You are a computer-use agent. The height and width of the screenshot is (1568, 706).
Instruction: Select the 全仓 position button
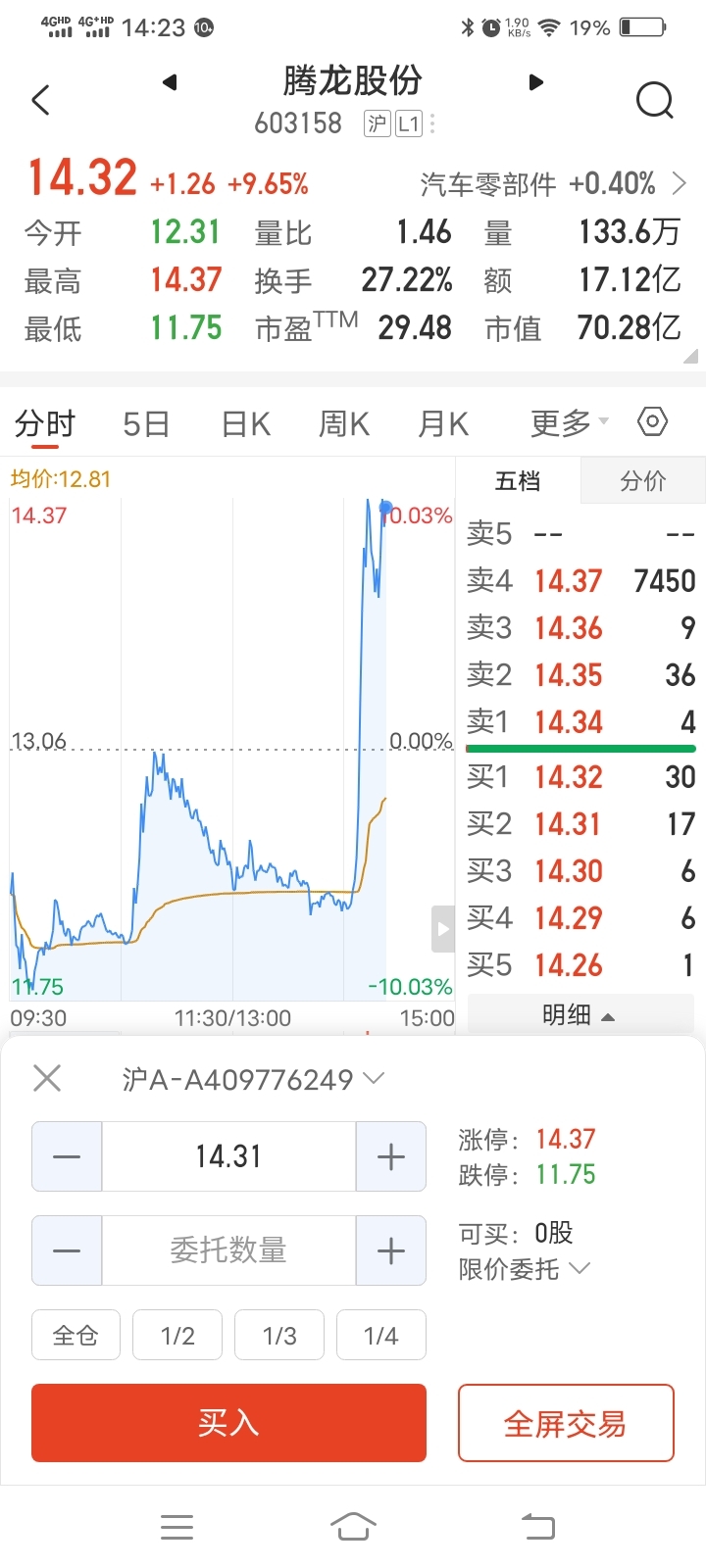tap(76, 1335)
